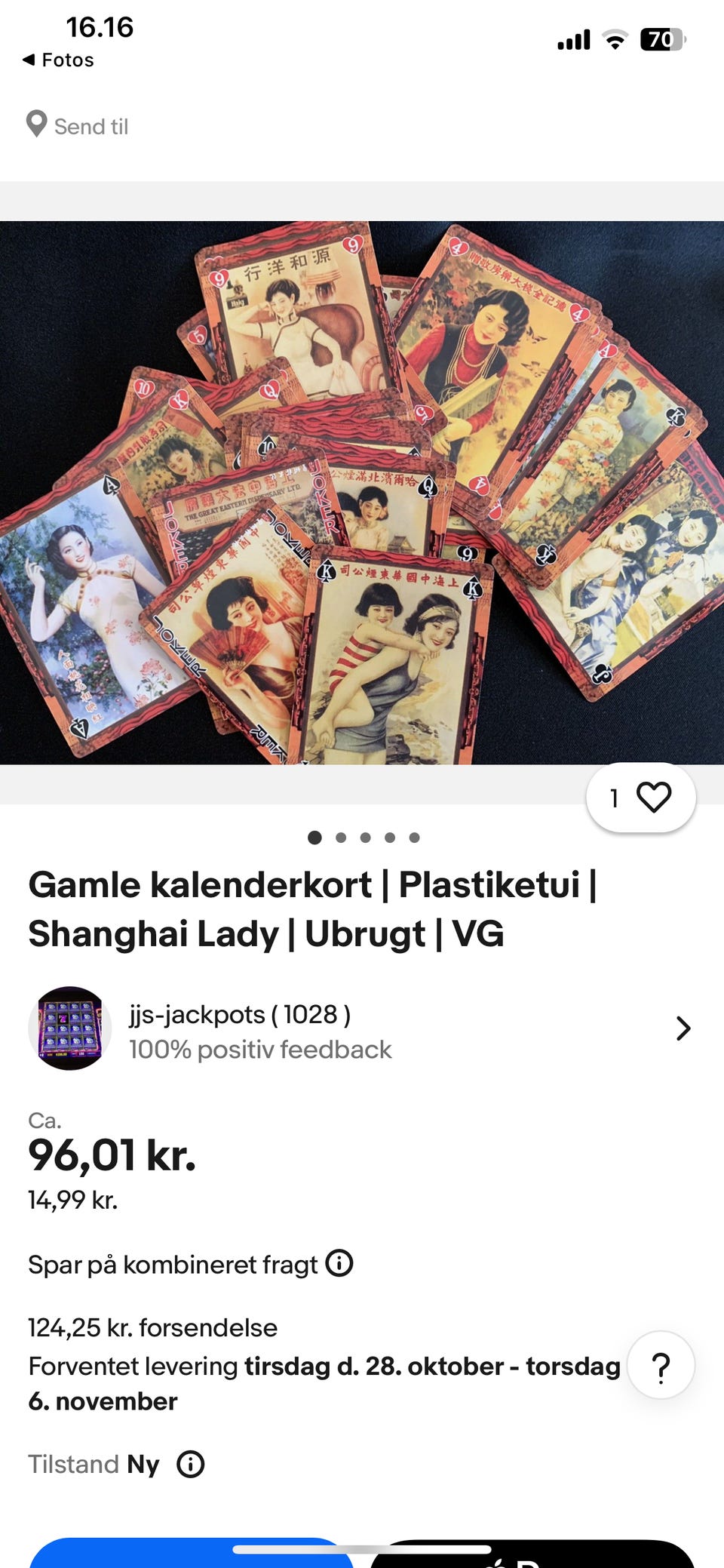Select the first carousel pagination dot
The image size is (724, 1568).
314,837
